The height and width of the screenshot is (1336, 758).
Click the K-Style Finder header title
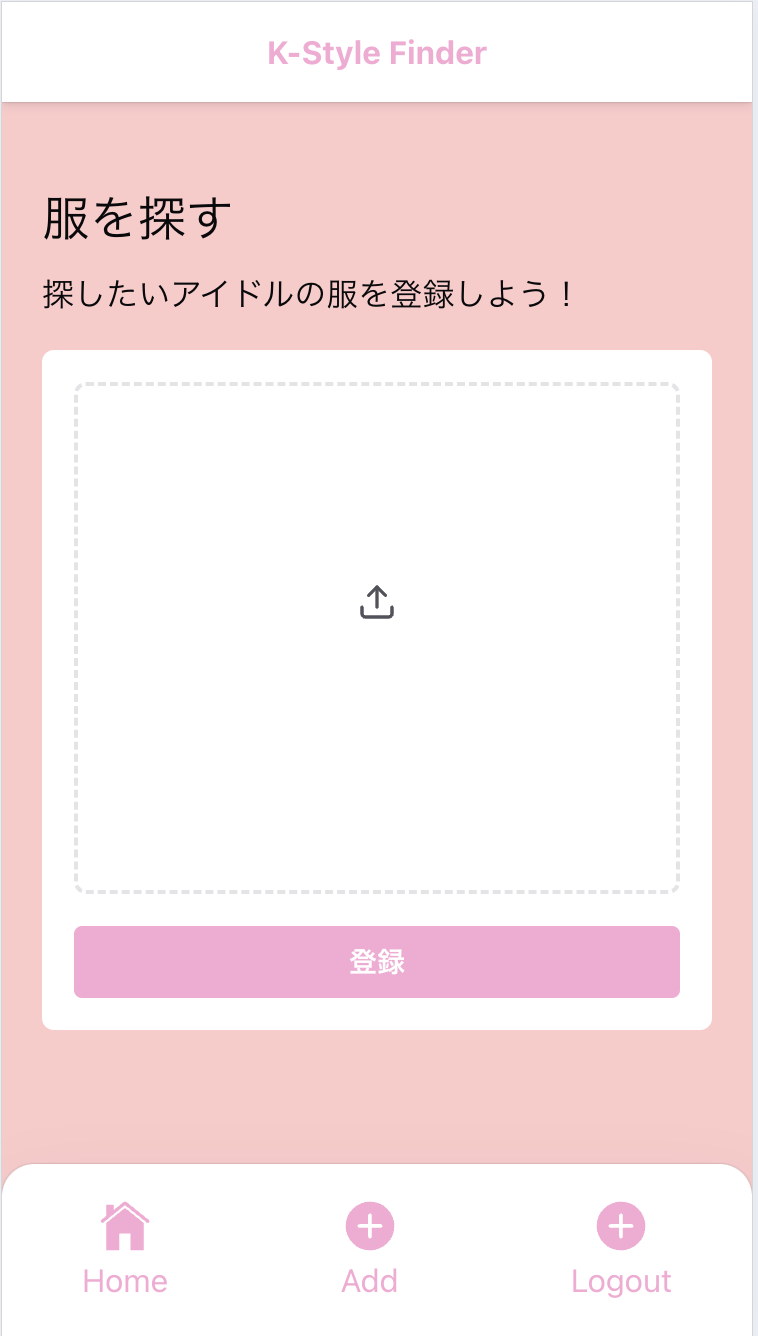point(377,52)
